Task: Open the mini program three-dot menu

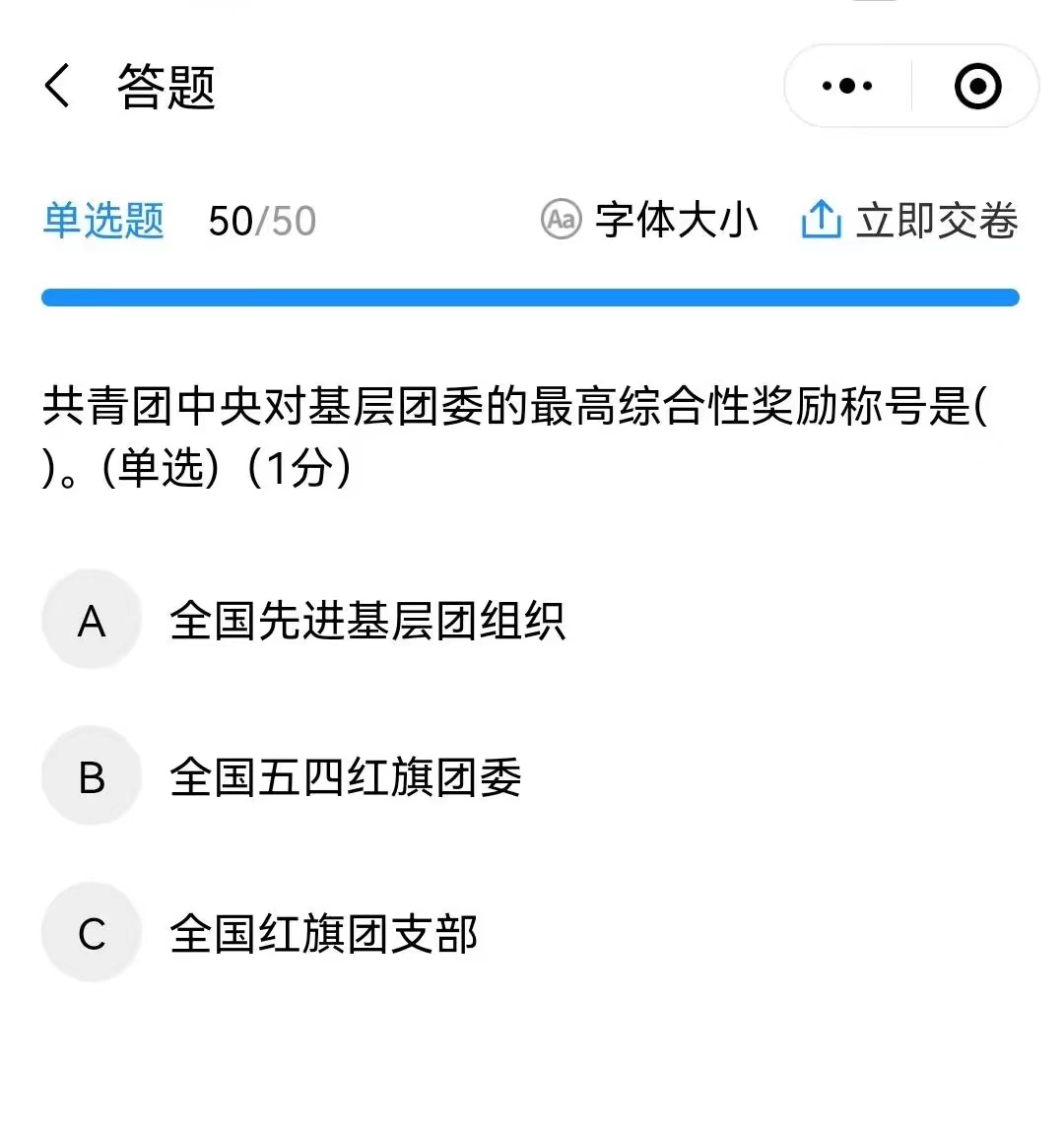Action: [847, 86]
